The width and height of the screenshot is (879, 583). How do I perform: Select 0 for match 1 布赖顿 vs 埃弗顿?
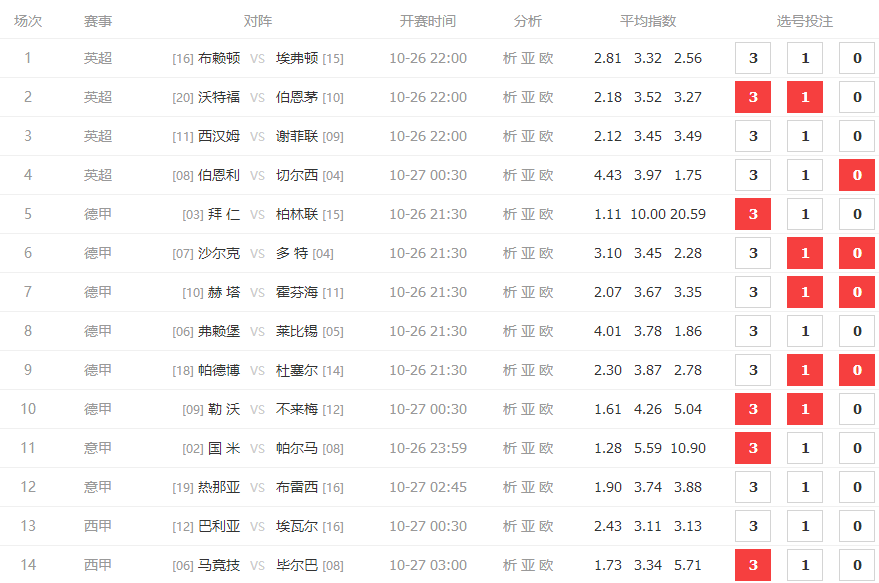[857, 58]
